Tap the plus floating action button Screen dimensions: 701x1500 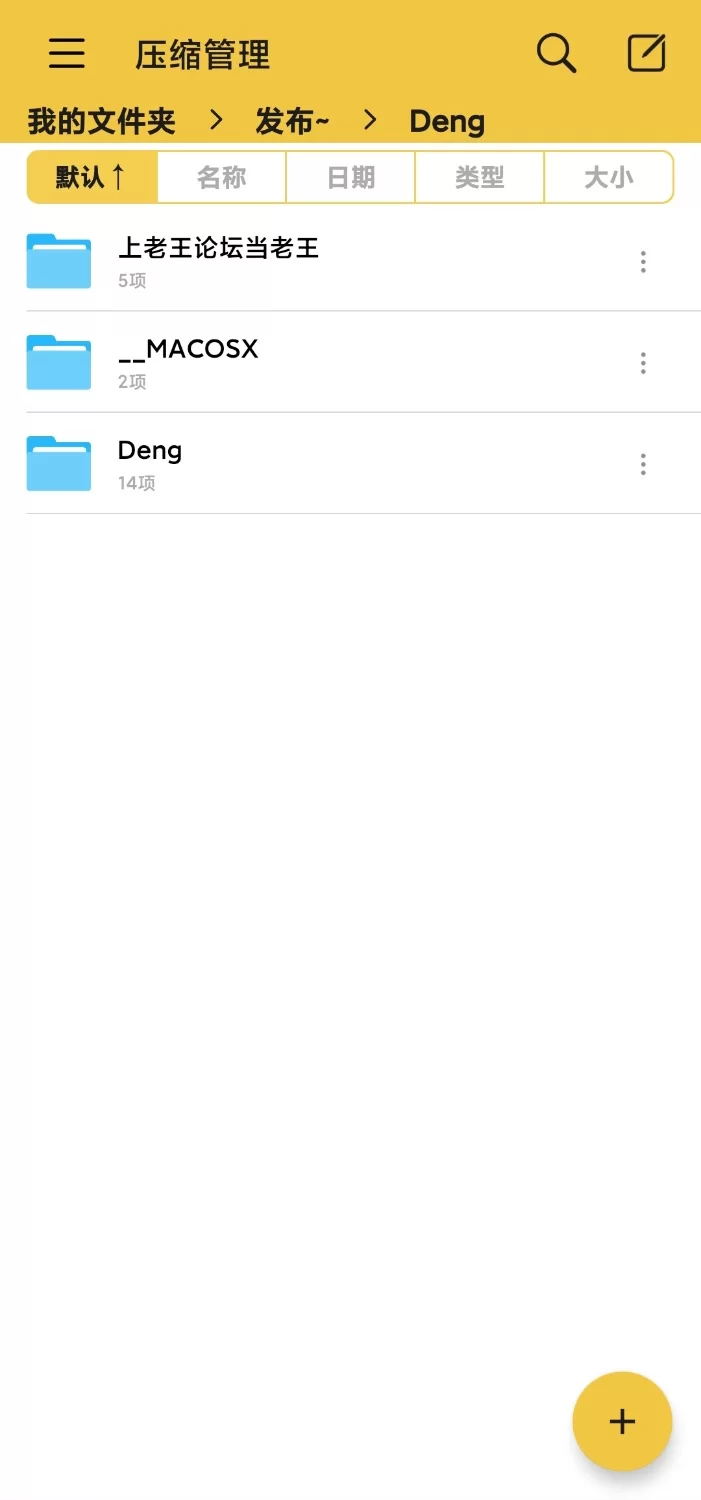(x=622, y=1421)
